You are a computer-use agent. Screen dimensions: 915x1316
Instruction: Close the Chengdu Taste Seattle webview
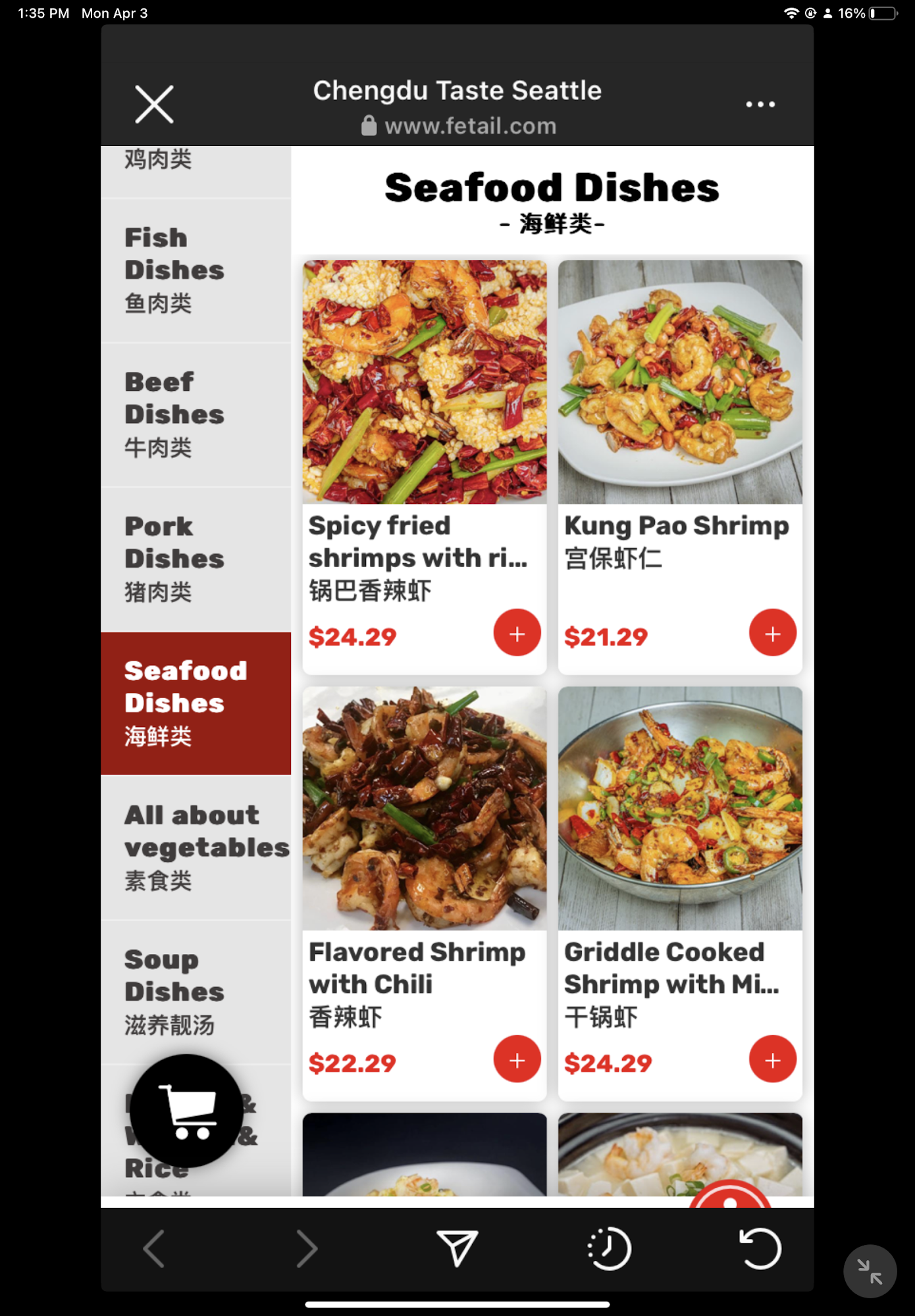(x=154, y=104)
